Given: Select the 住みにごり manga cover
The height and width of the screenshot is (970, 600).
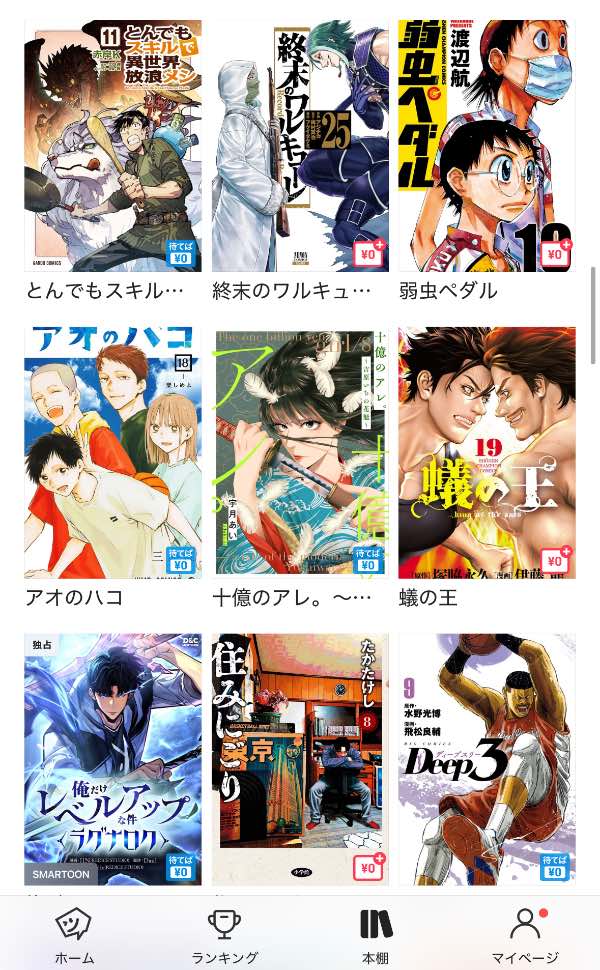Looking at the screenshot, I should coord(300,758).
